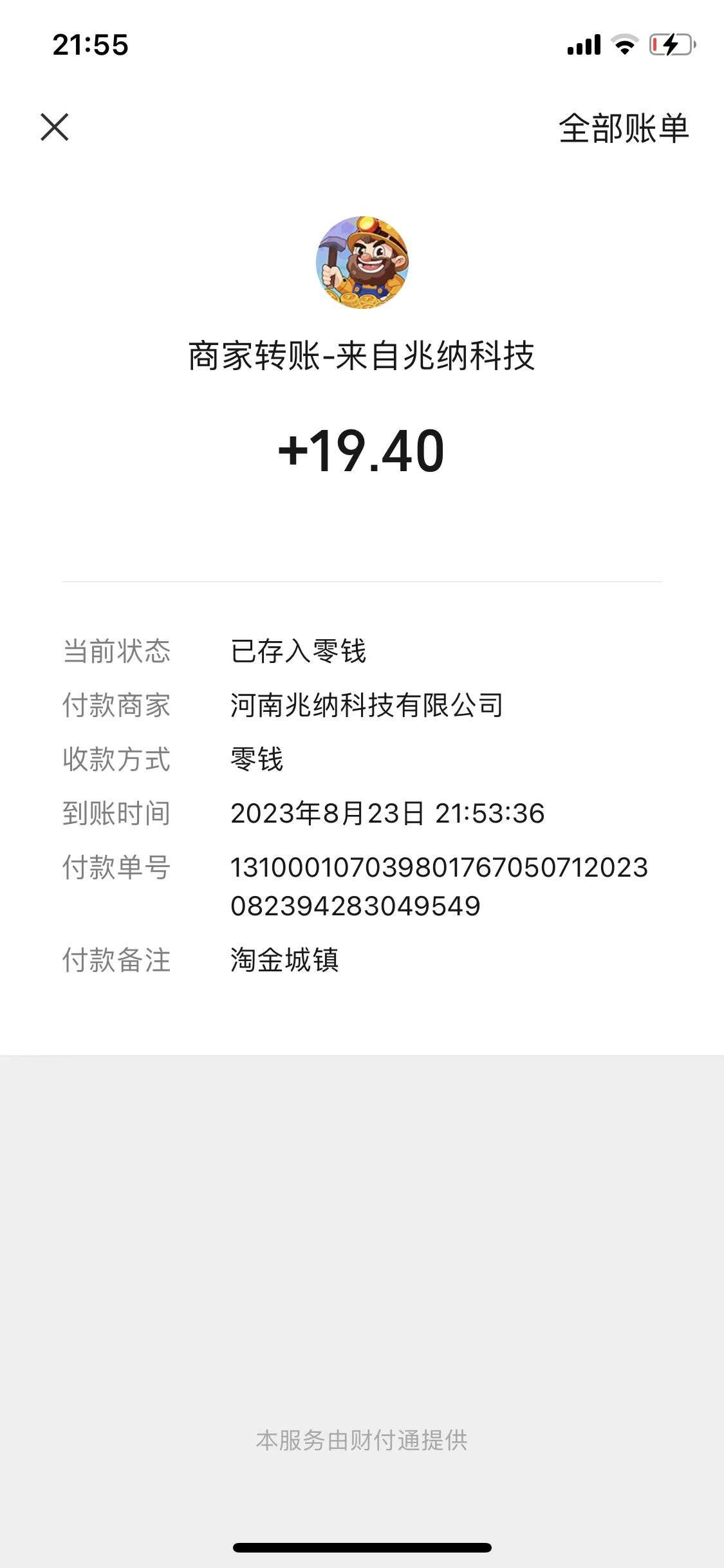Open 全部账单 to view all bills
The height and width of the screenshot is (1568, 724).
pyautogui.click(x=623, y=128)
